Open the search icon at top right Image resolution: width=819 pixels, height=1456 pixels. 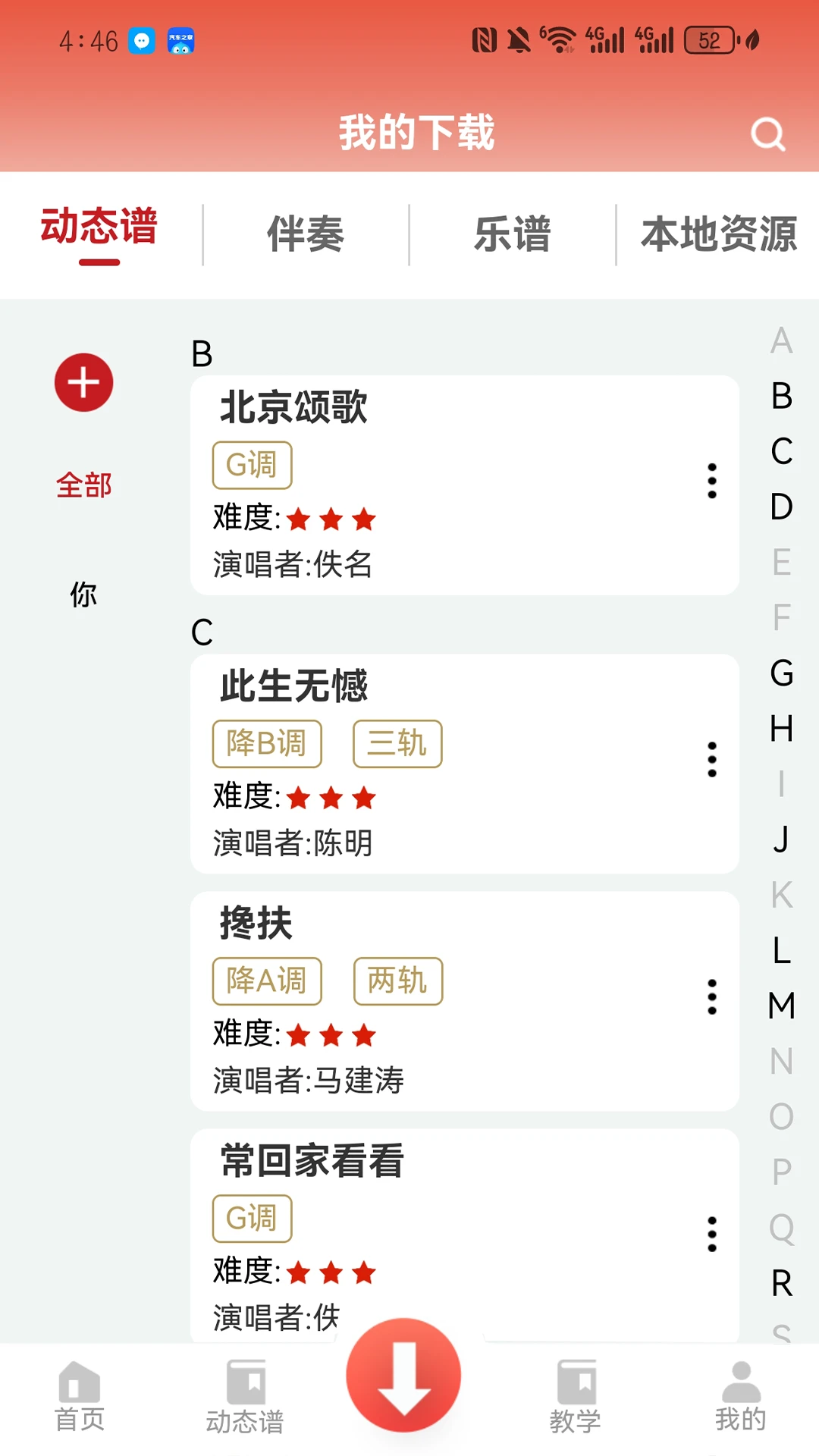click(768, 133)
